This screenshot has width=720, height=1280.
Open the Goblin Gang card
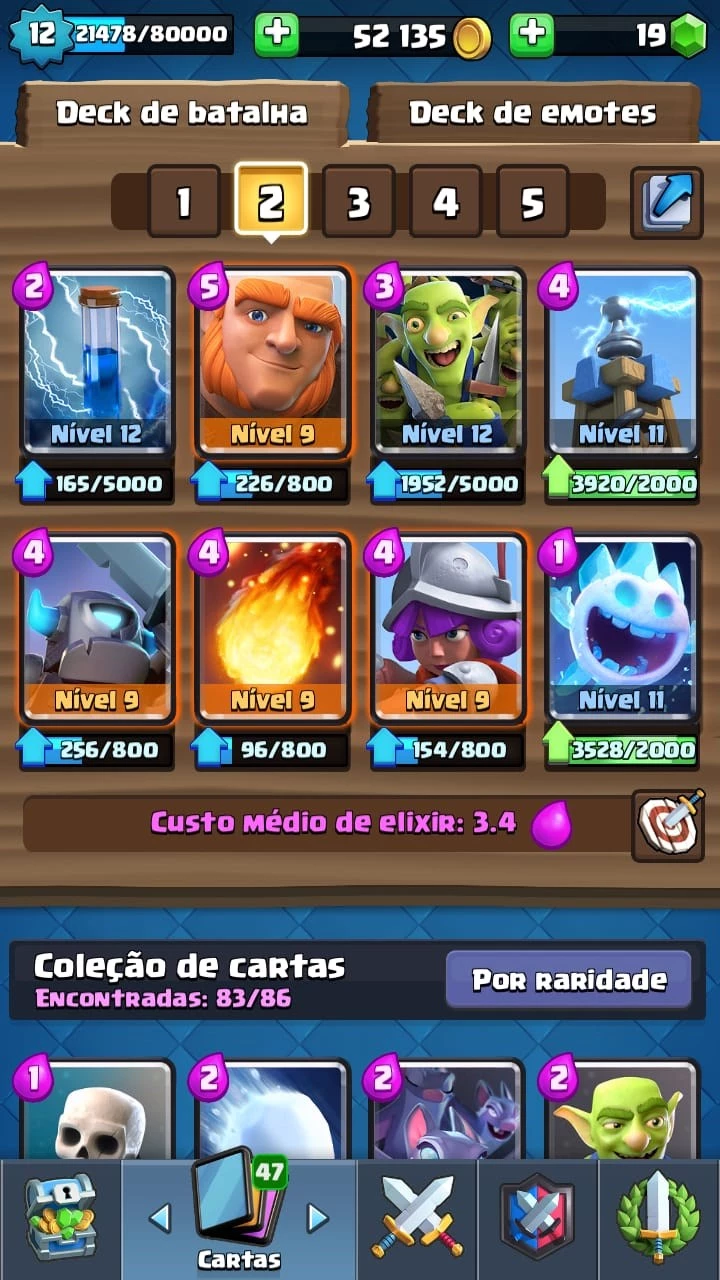[447, 360]
